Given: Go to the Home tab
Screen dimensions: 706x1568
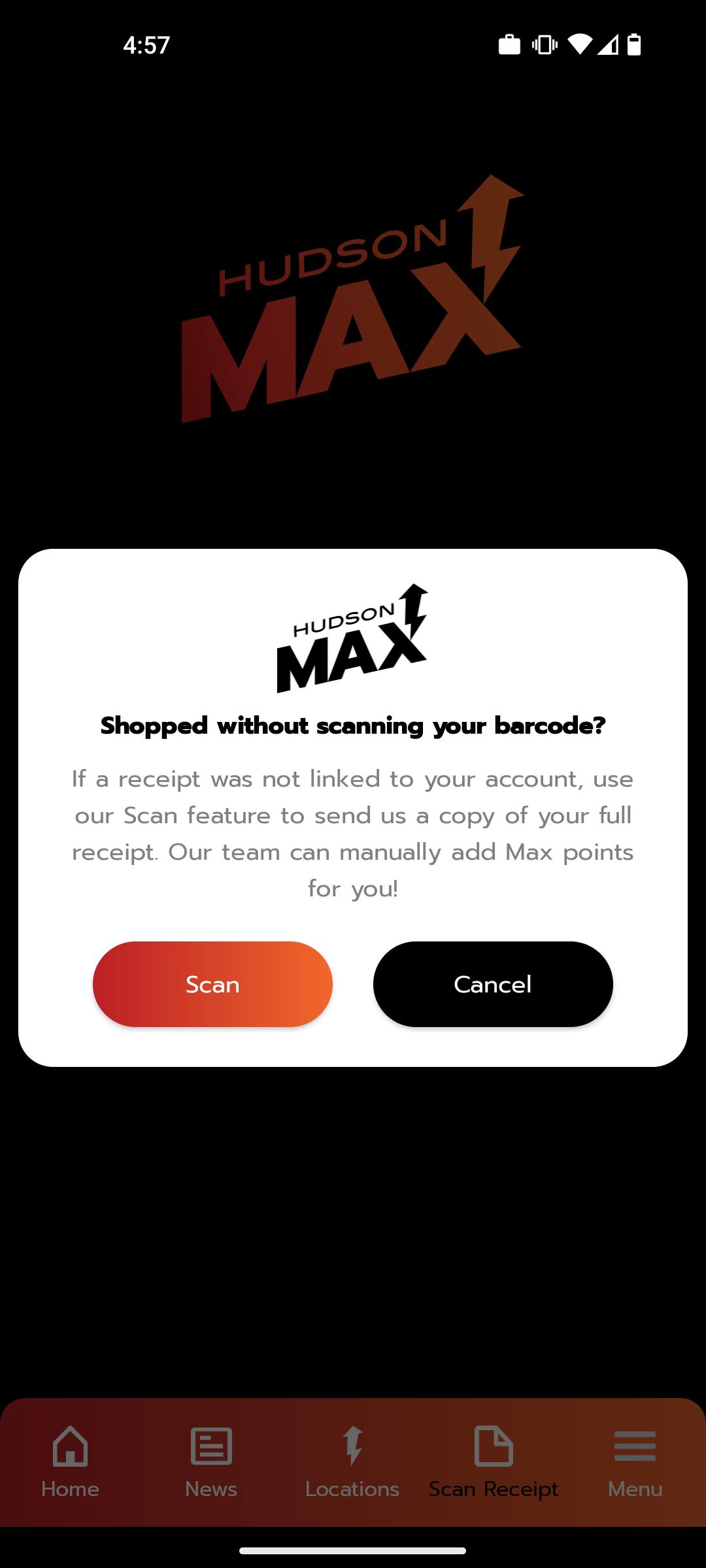Looking at the screenshot, I should (x=70, y=1462).
